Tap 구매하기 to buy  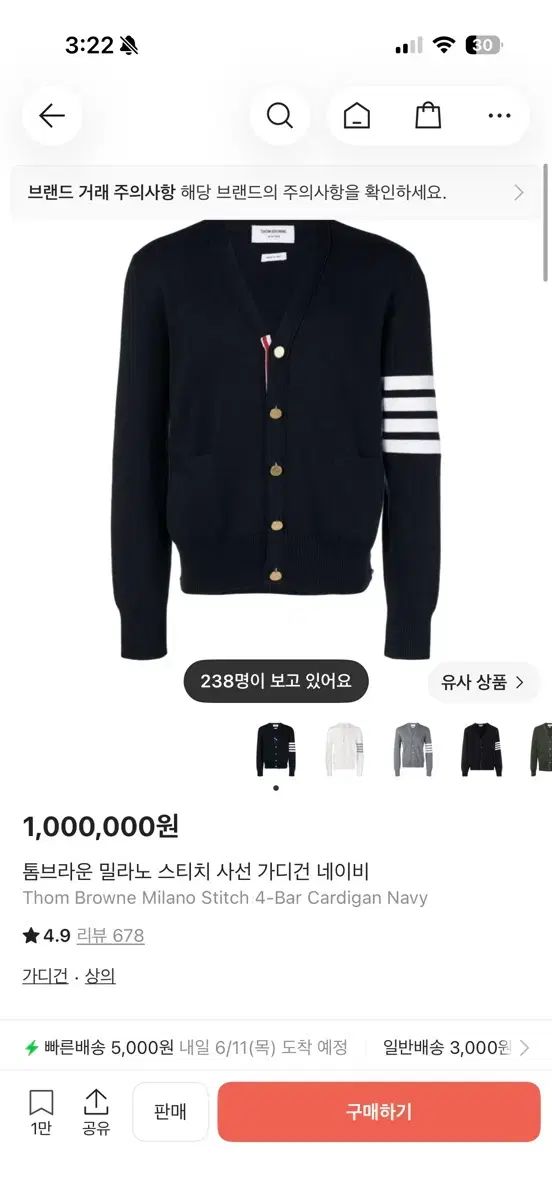(379, 1112)
